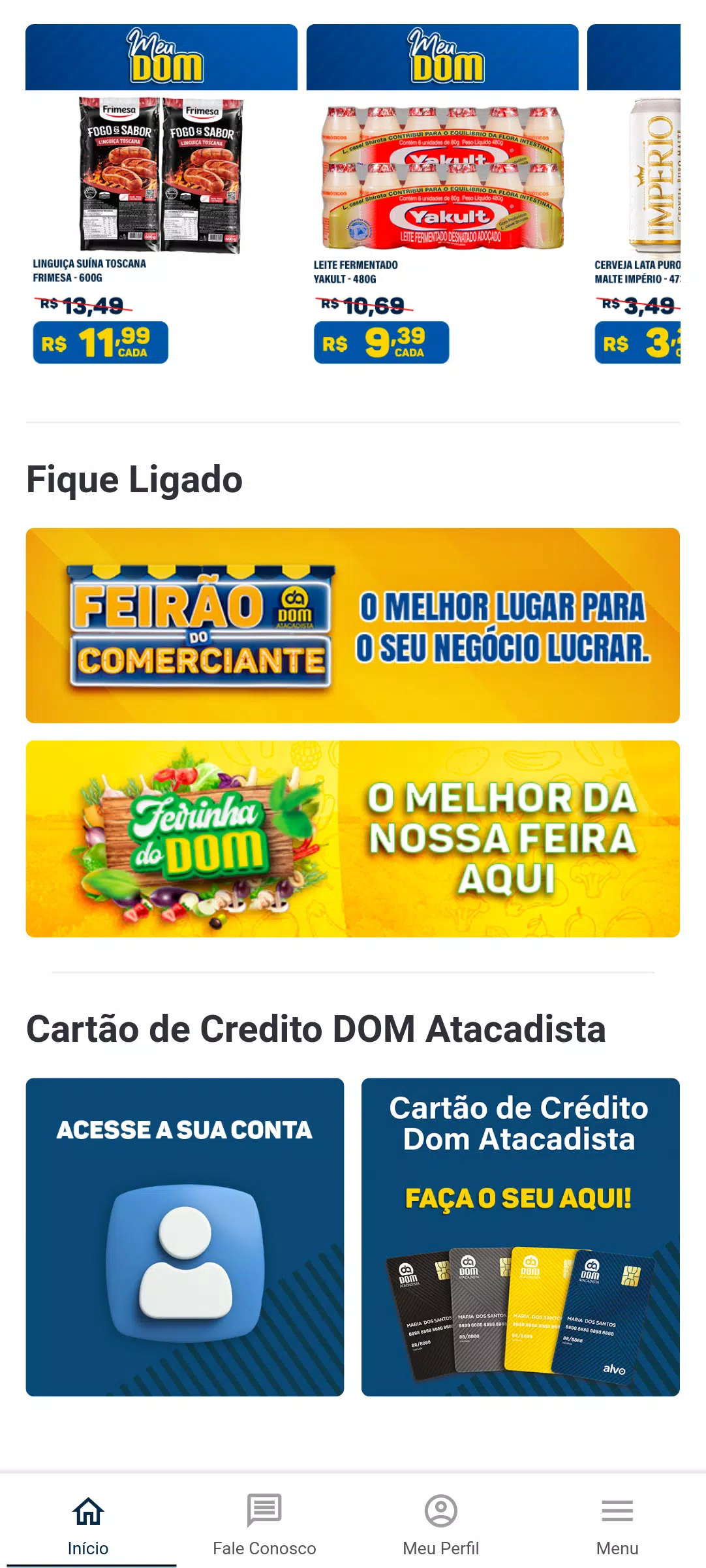Open the Feirinha do Dom banner
706x1568 pixels.
click(352, 839)
